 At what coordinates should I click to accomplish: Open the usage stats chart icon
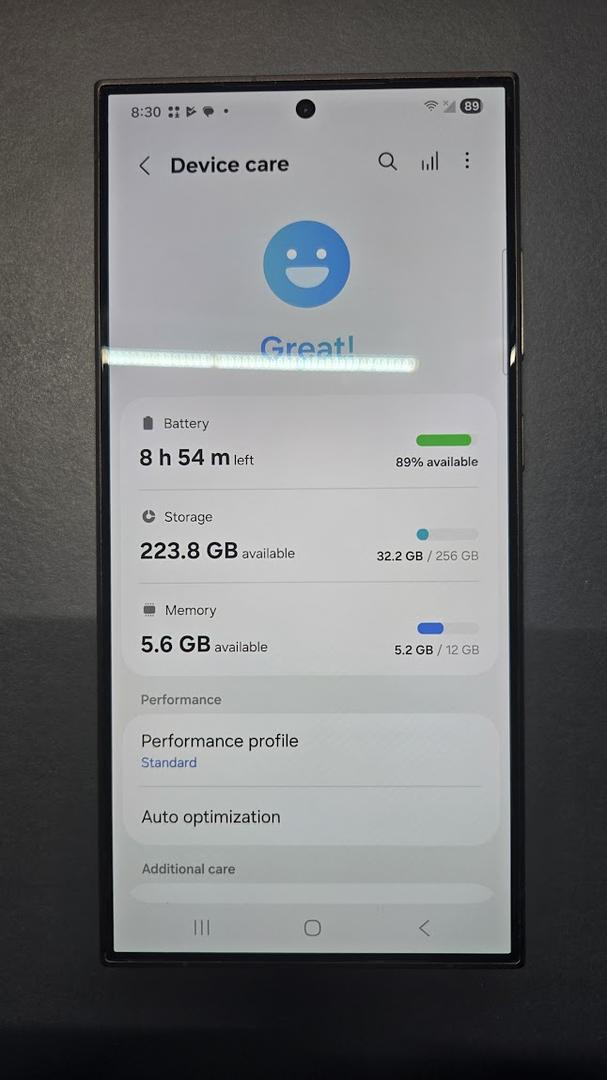tap(429, 162)
